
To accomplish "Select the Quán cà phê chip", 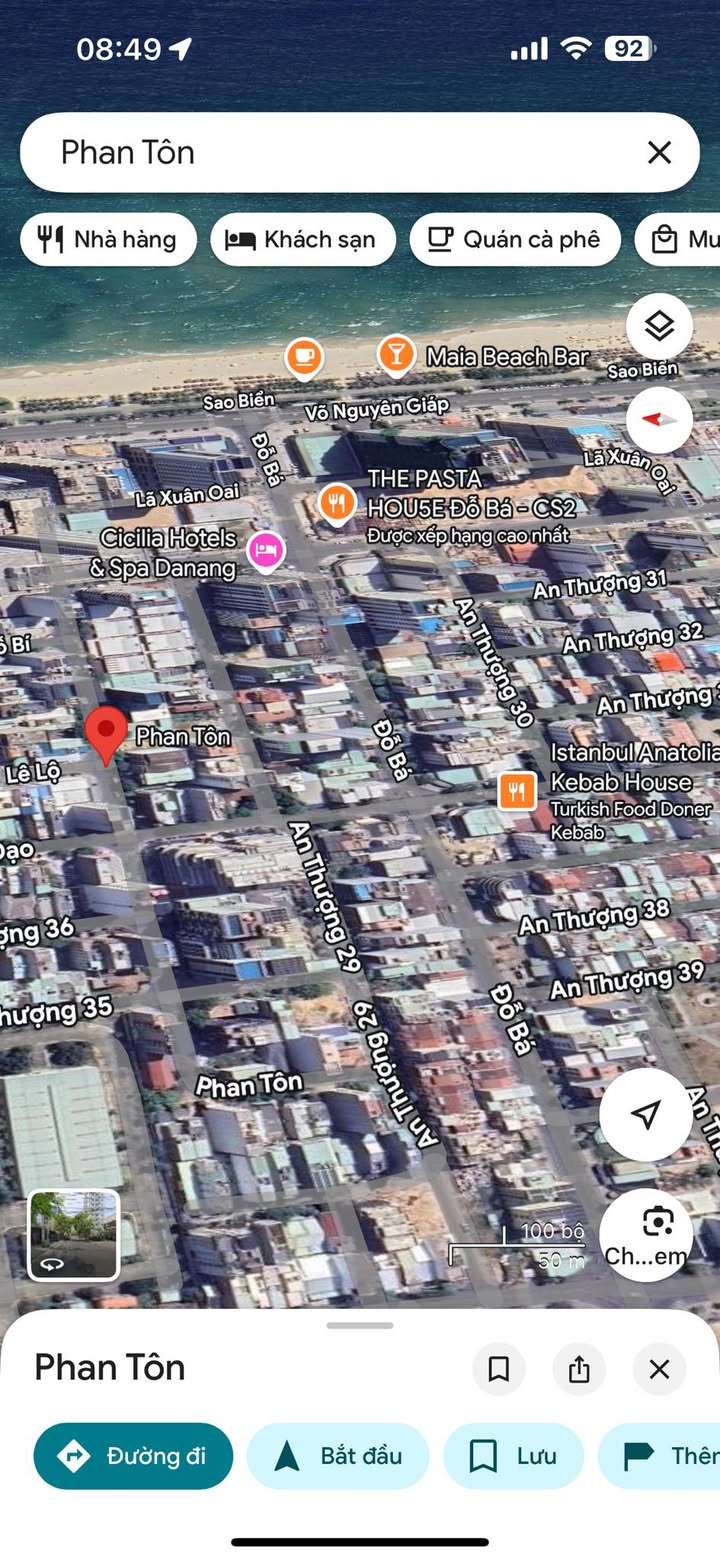I will [x=515, y=239].
